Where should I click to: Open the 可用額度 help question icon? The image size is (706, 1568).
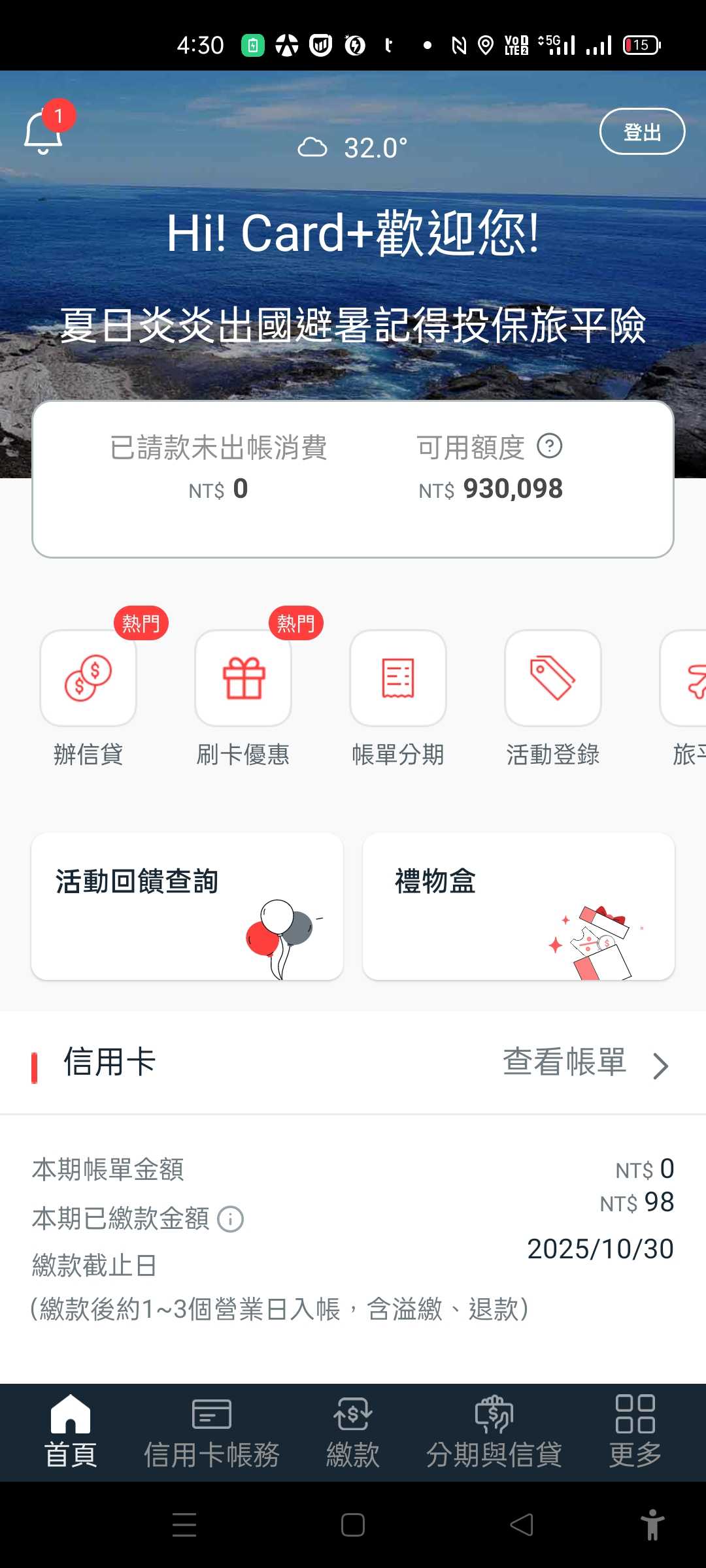pos(549,447)
